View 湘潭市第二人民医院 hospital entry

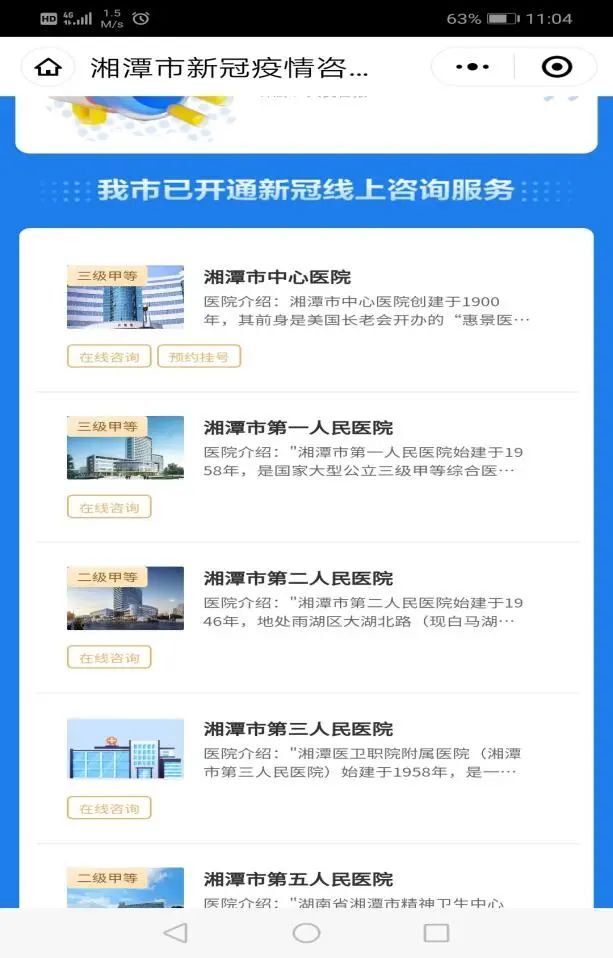pos(298,578)
